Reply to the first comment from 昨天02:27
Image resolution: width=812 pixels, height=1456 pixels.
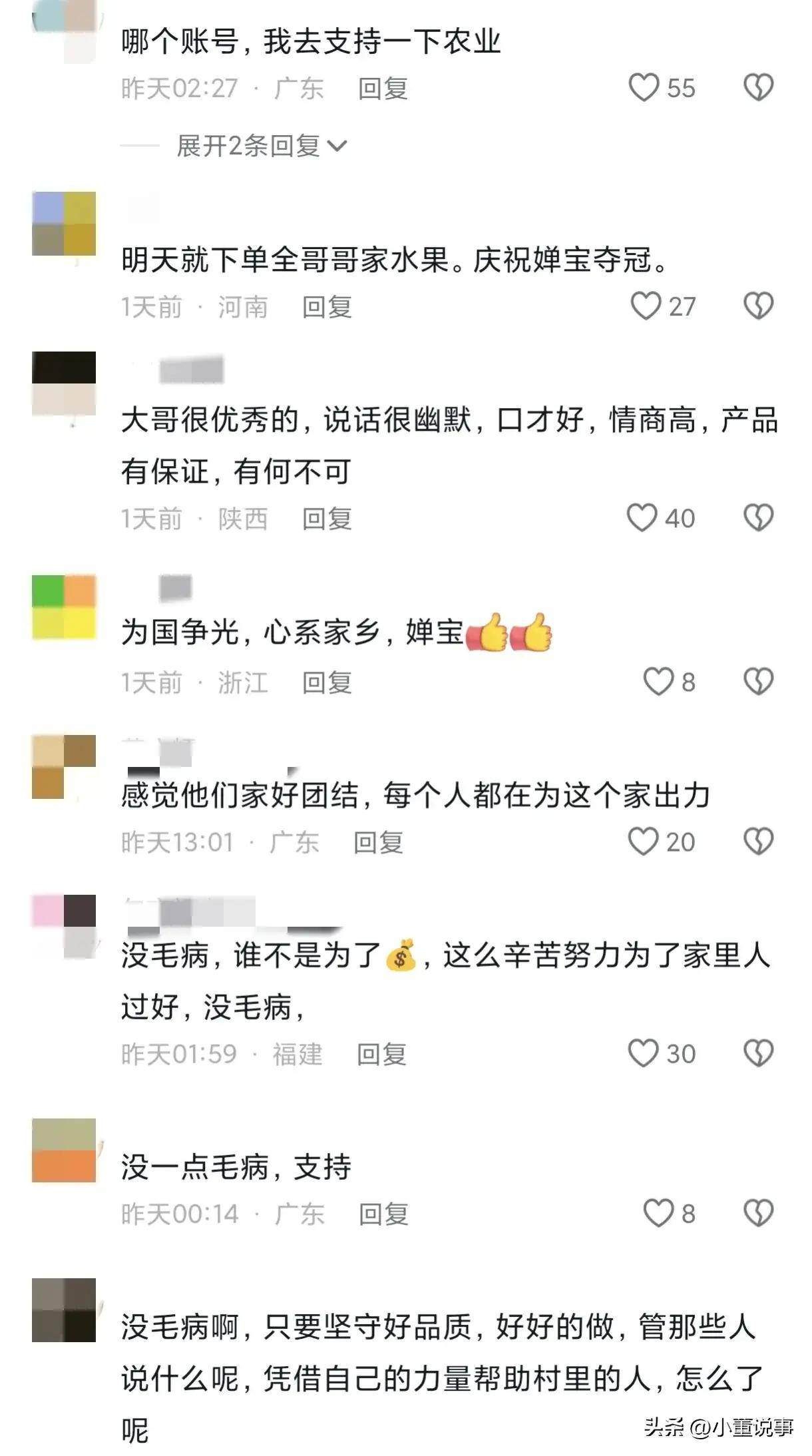(383, 89)
